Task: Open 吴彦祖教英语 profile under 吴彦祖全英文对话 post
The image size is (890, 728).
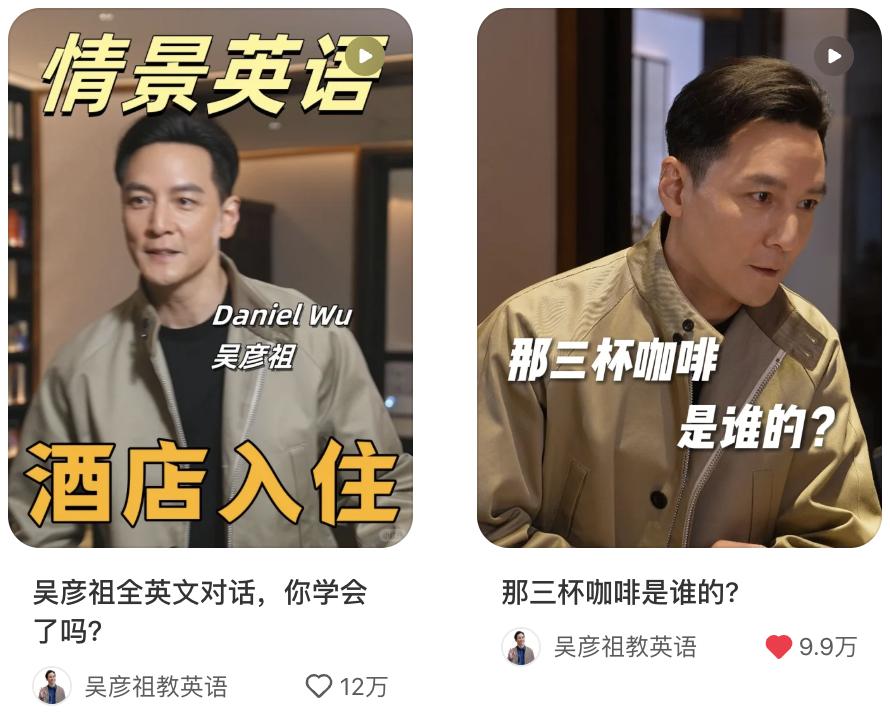Action: click(155, 686)
